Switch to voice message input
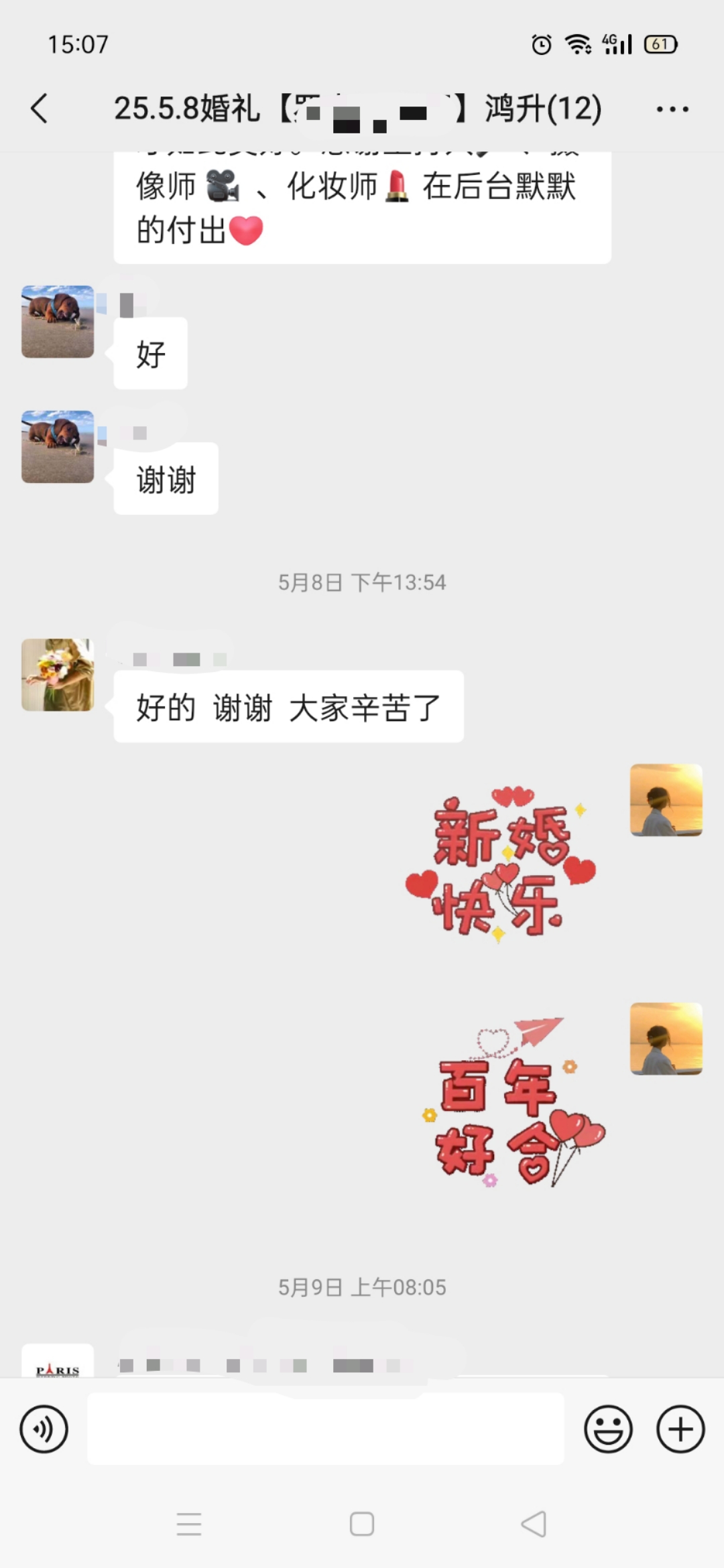The height and width of the screenshot is (1568, 724). (x=44, y=1429)
